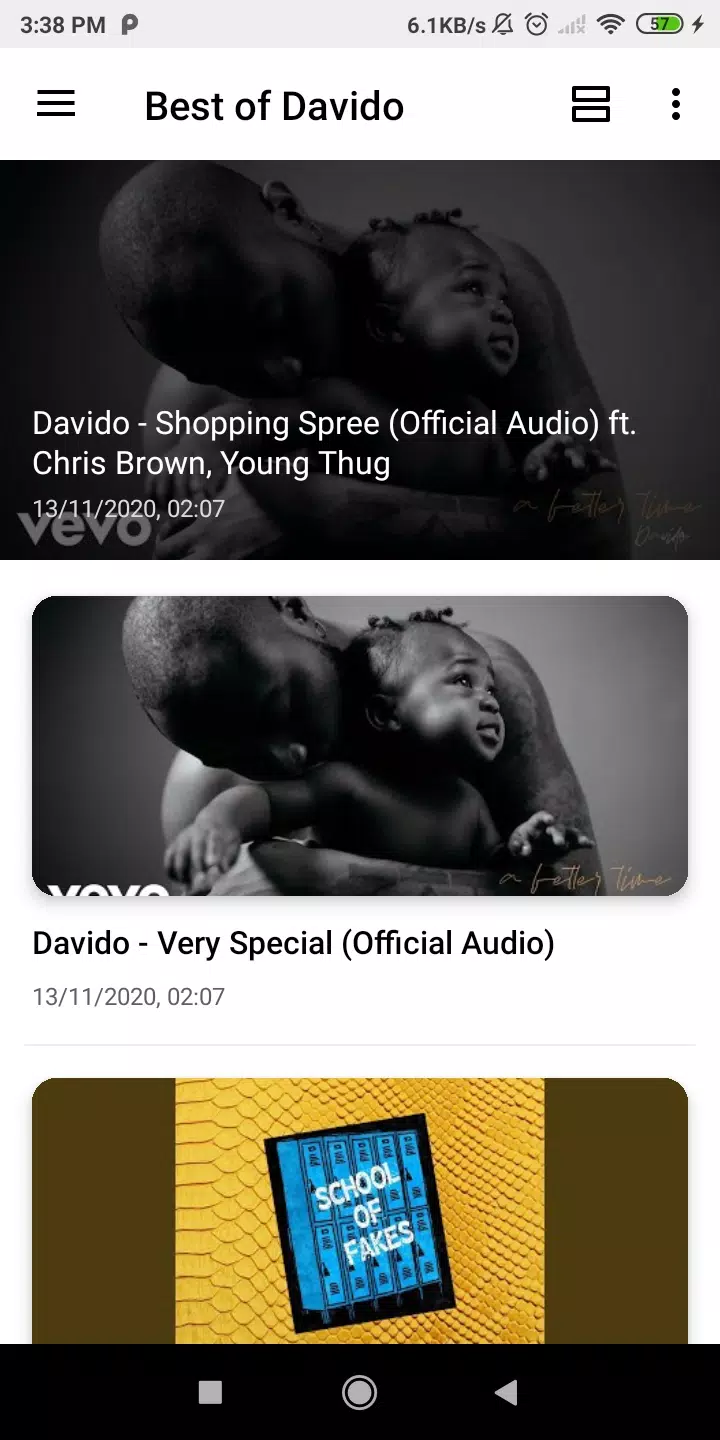Open the overflow options menu

[676, 104]
